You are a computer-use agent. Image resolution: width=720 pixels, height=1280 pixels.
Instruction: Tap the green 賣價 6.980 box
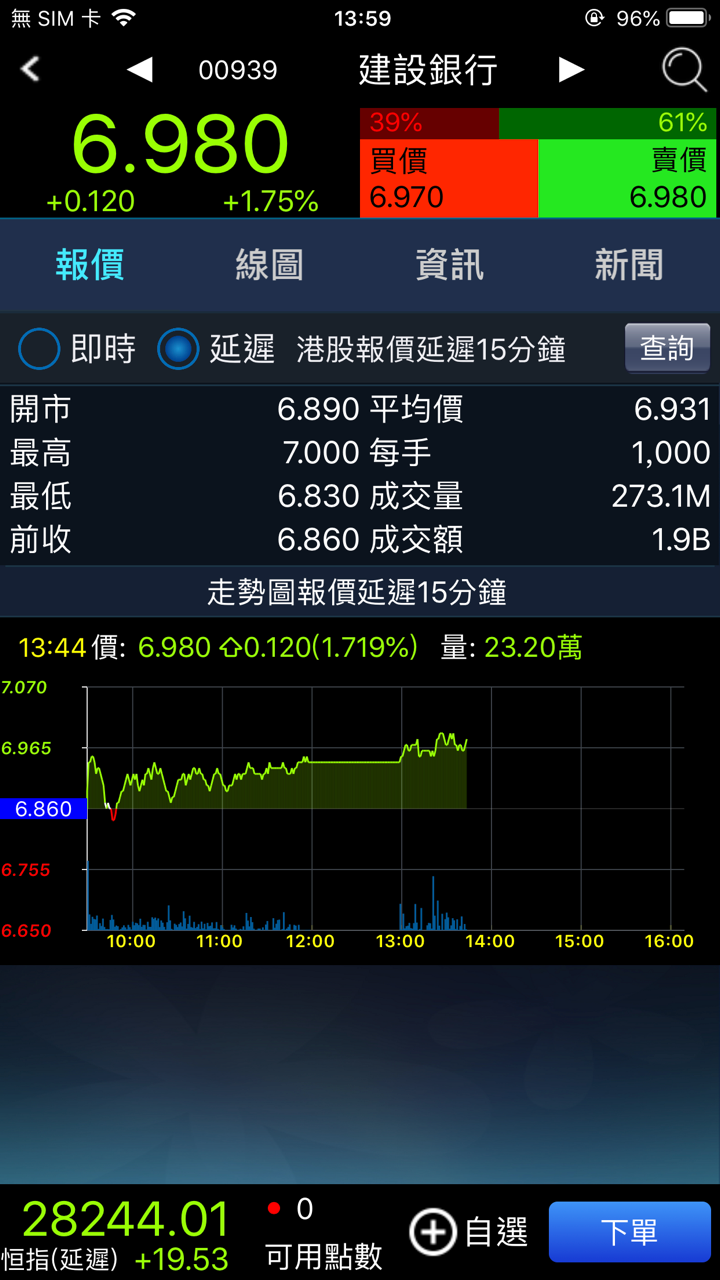pyautogui.click(x=628, y=178)
